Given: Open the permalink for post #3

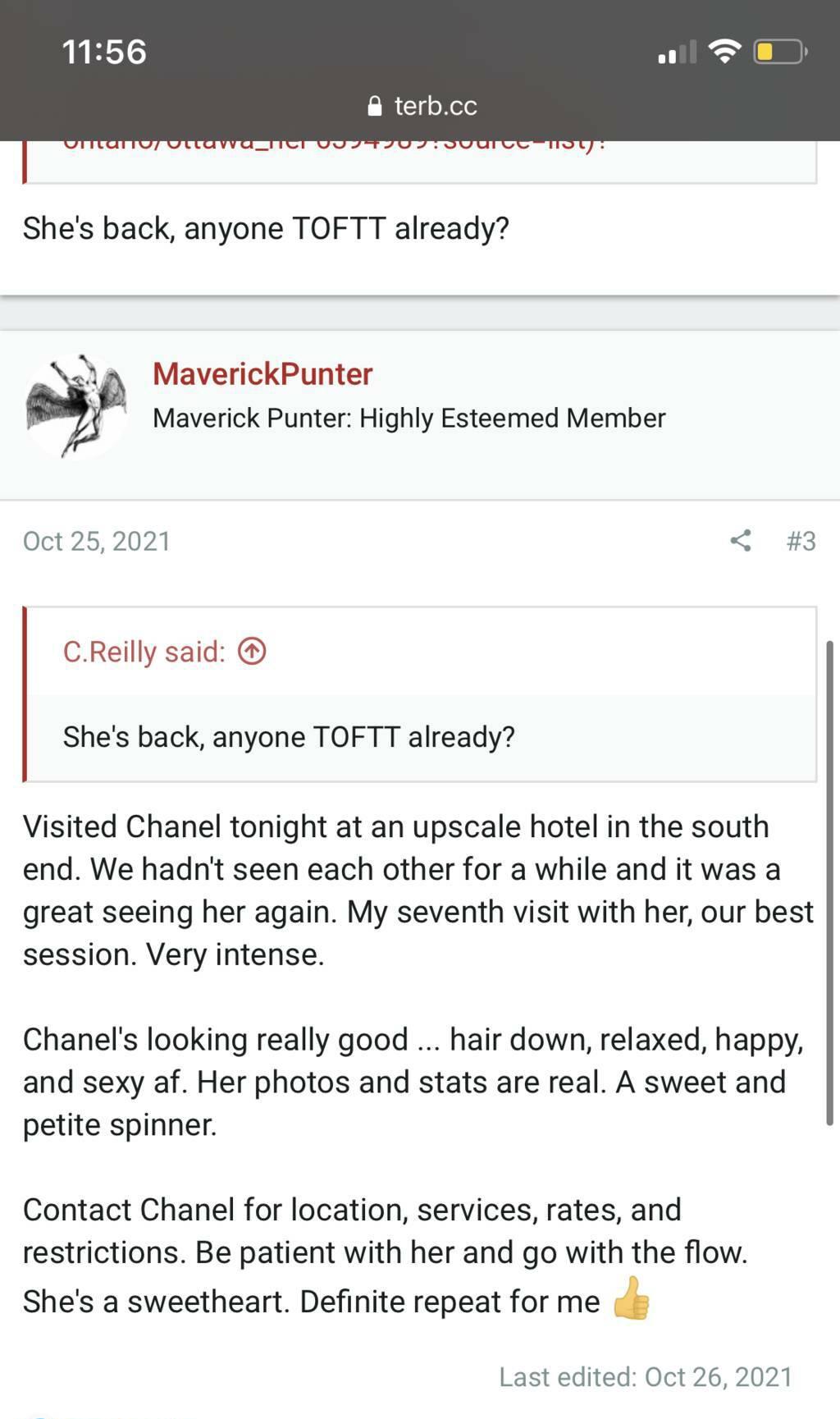Looking at the screenshot, I should pyautogui.click(x=801, y=541).
